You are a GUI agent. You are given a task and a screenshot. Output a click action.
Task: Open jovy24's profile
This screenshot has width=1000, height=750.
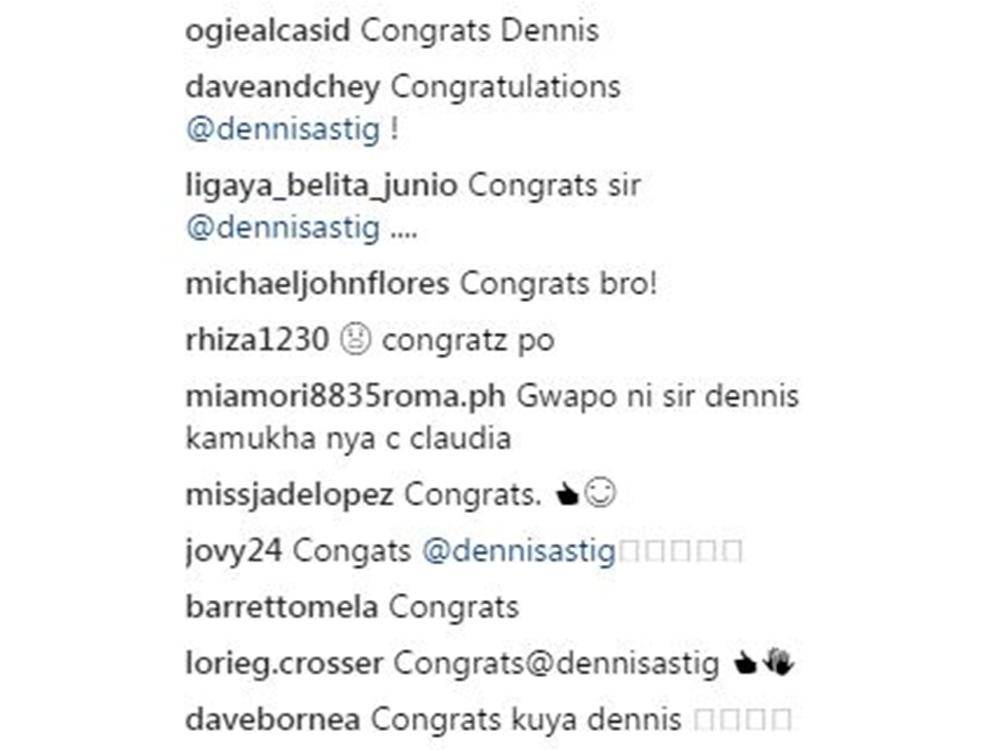tap(234, 551)
